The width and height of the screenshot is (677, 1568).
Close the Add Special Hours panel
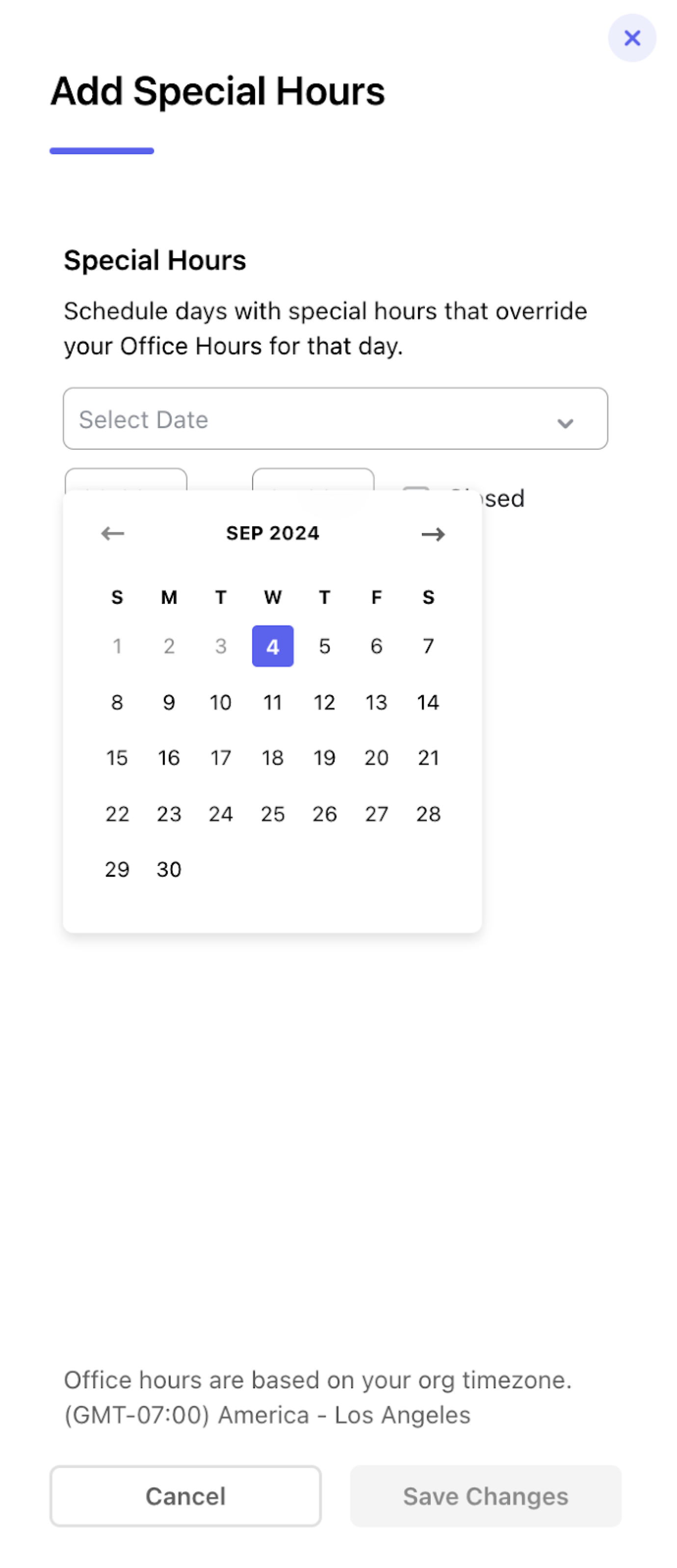(x=631, y=38)
